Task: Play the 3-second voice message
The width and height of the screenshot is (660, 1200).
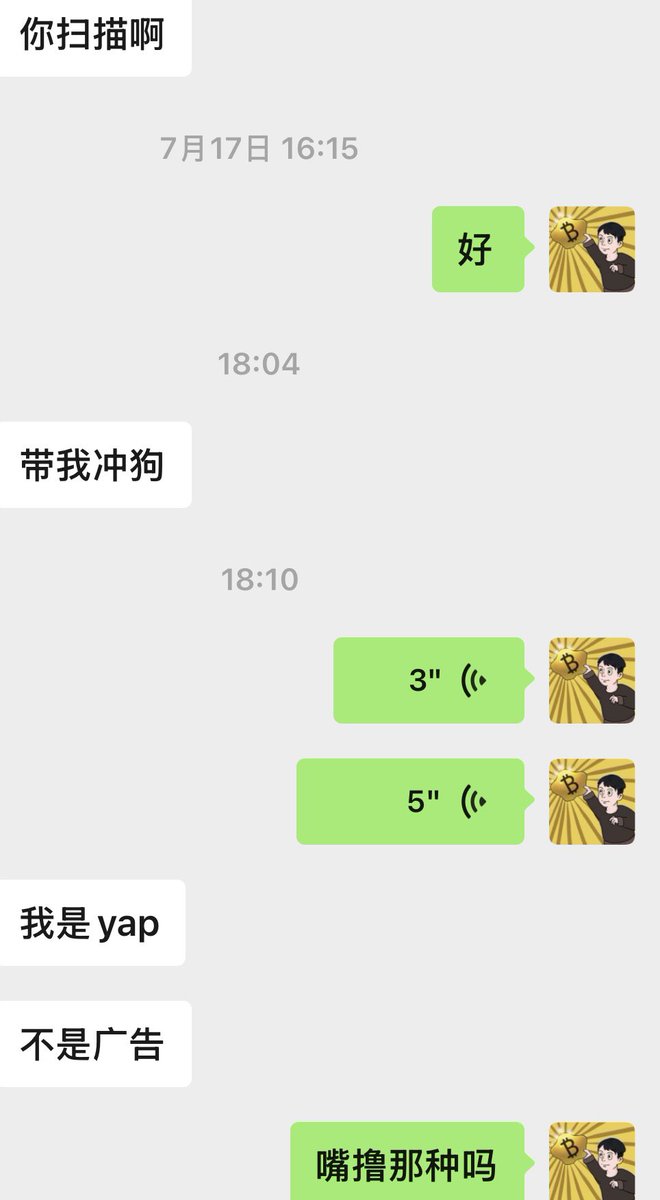Action: 429,680
